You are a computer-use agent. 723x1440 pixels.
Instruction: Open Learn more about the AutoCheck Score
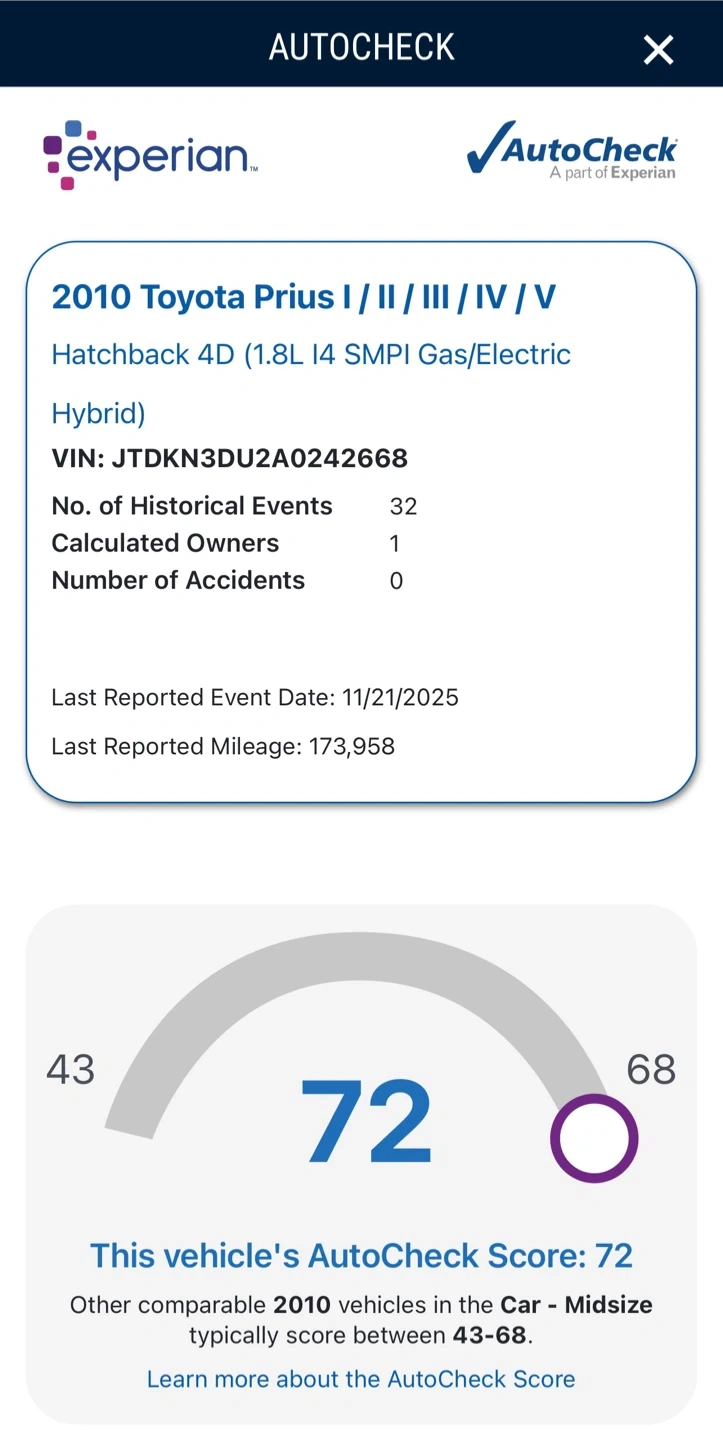(x=361, y=1379)
